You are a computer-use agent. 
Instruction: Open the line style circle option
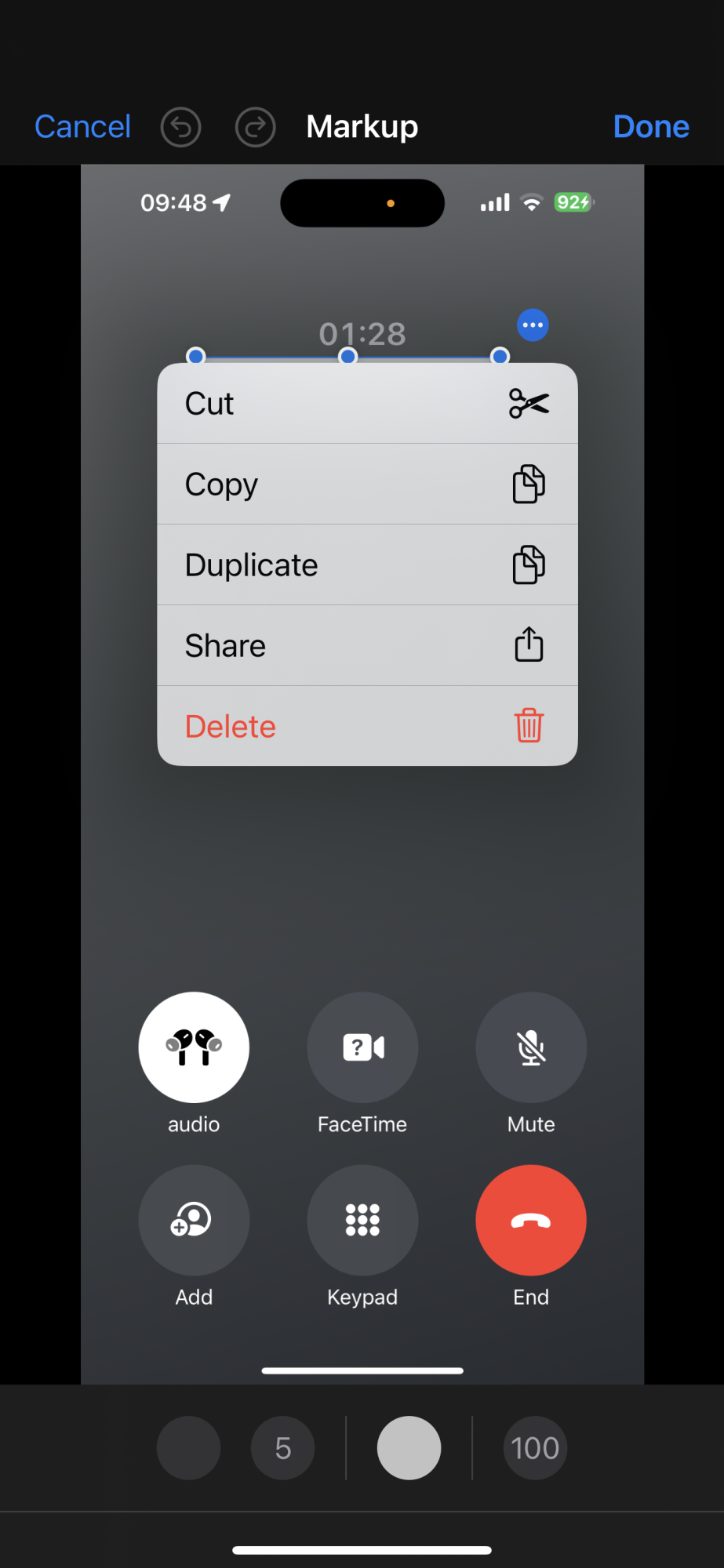click(409, 1448)
